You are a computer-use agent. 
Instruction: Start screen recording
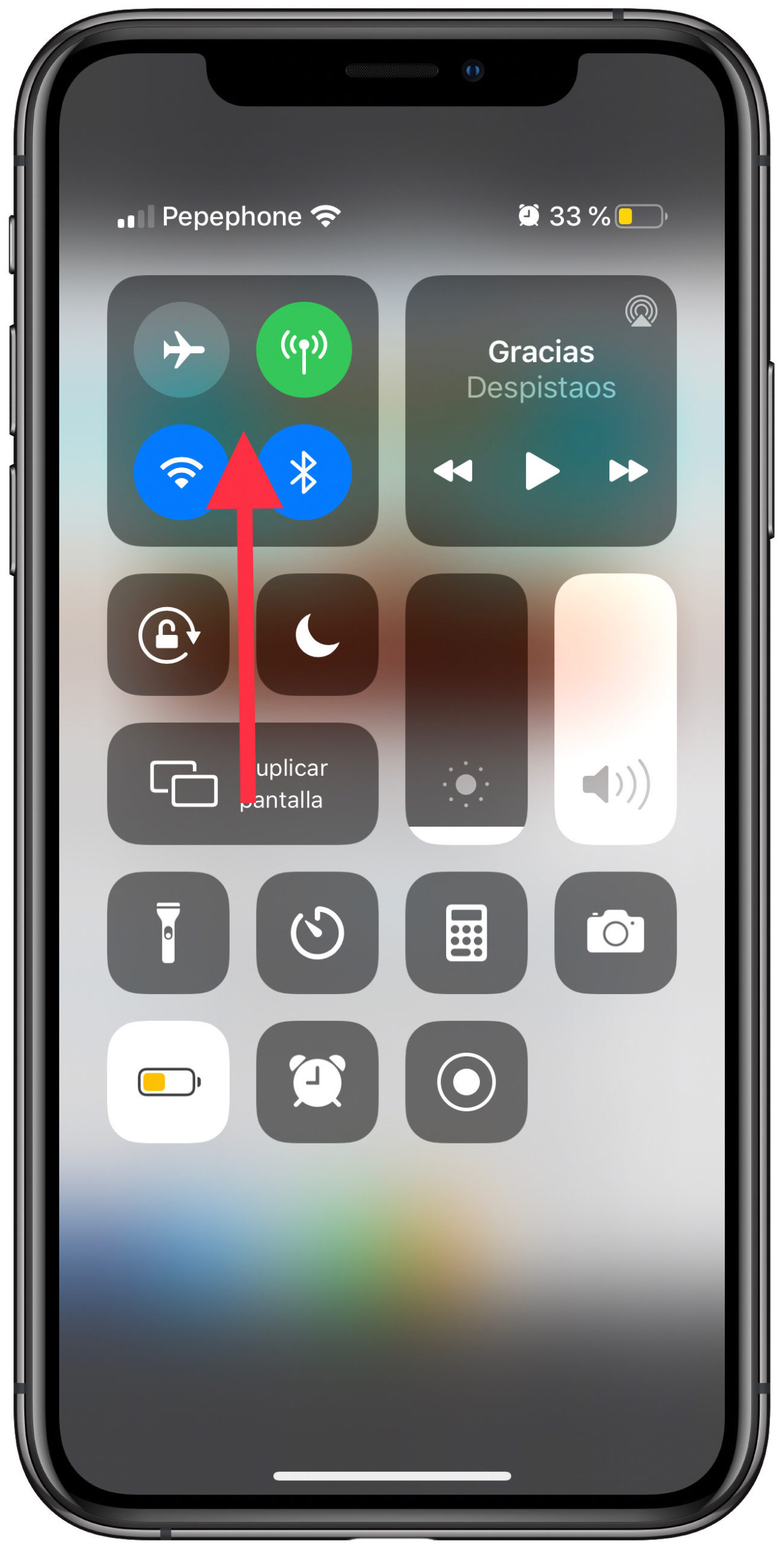[465, 1081]
